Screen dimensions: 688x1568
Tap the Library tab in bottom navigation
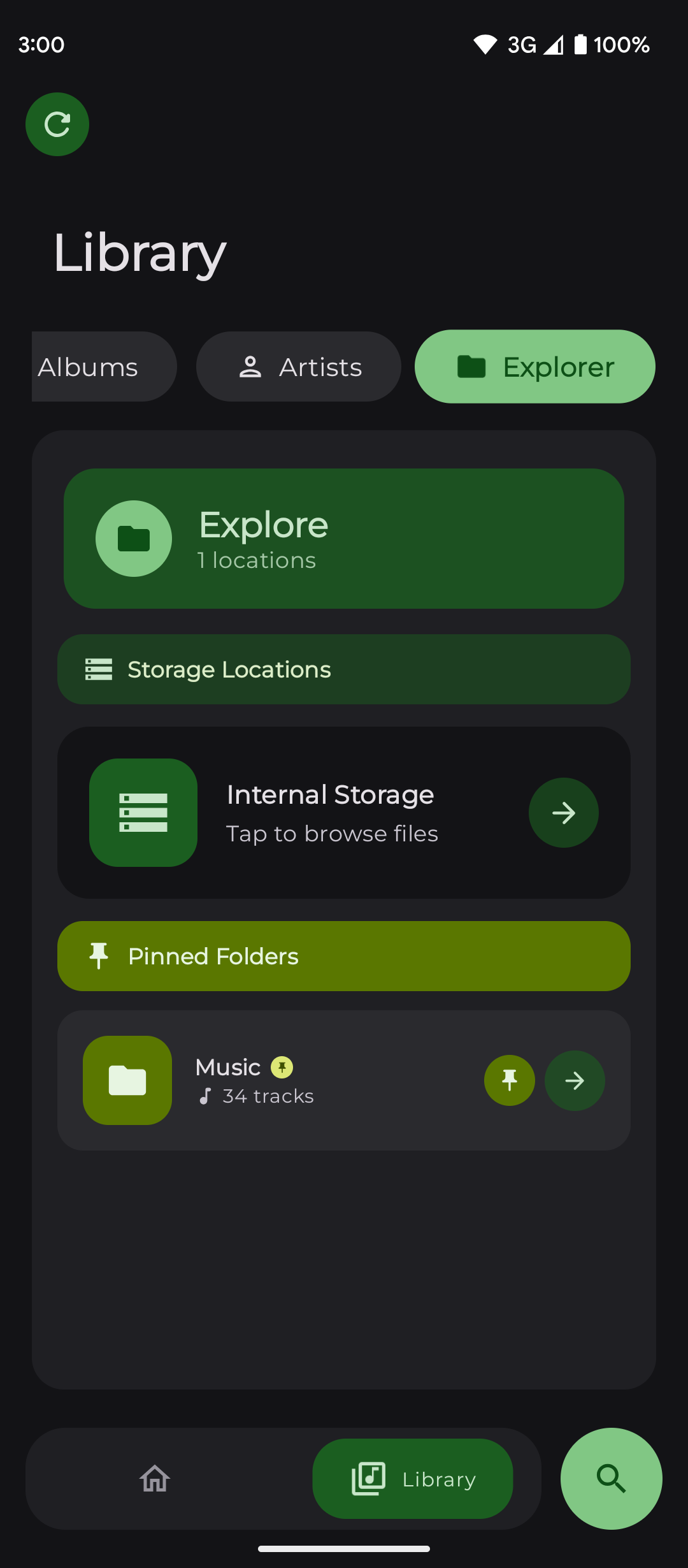pos(413,1479)
